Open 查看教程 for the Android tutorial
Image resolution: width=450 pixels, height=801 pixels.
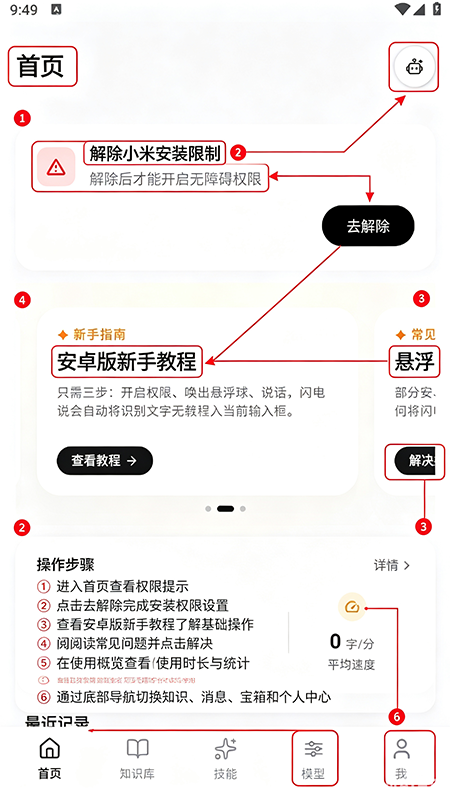click(105, 461)
